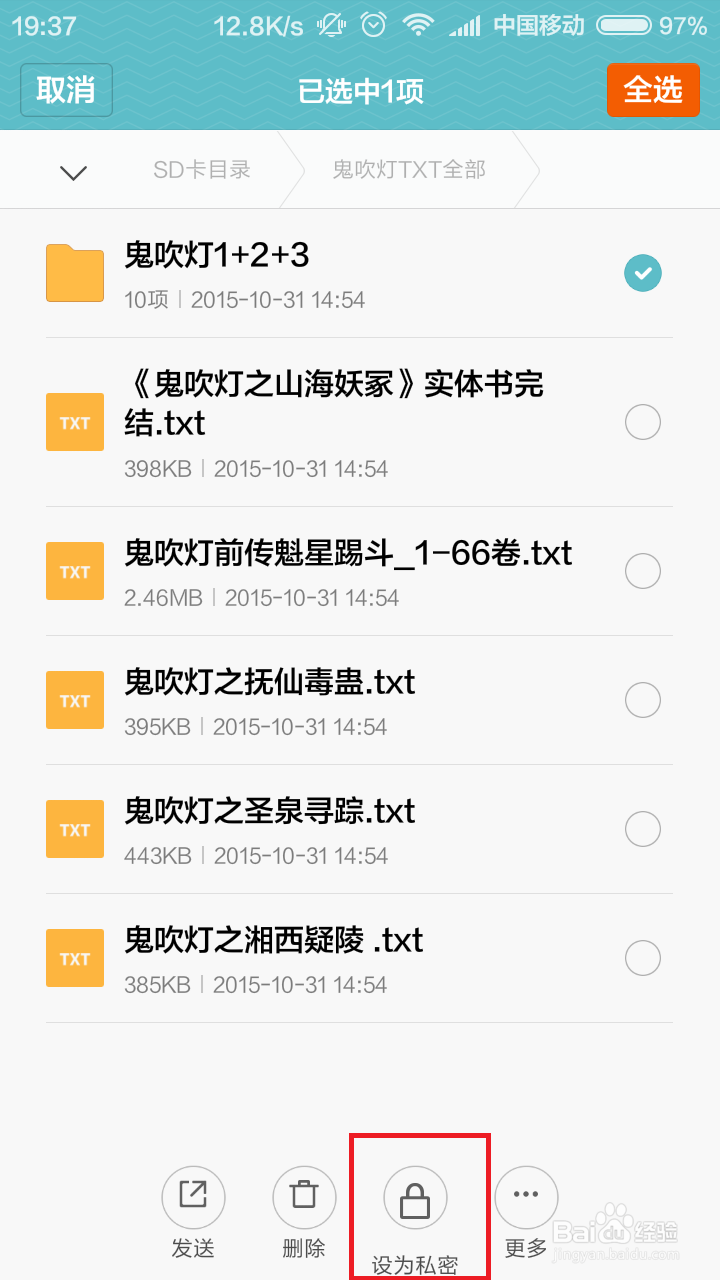Viewport: 720px width, 1280px height.
Task: Uncheck the 鬼吹灯1+2+3 folder
Action: tap(643, 273)
